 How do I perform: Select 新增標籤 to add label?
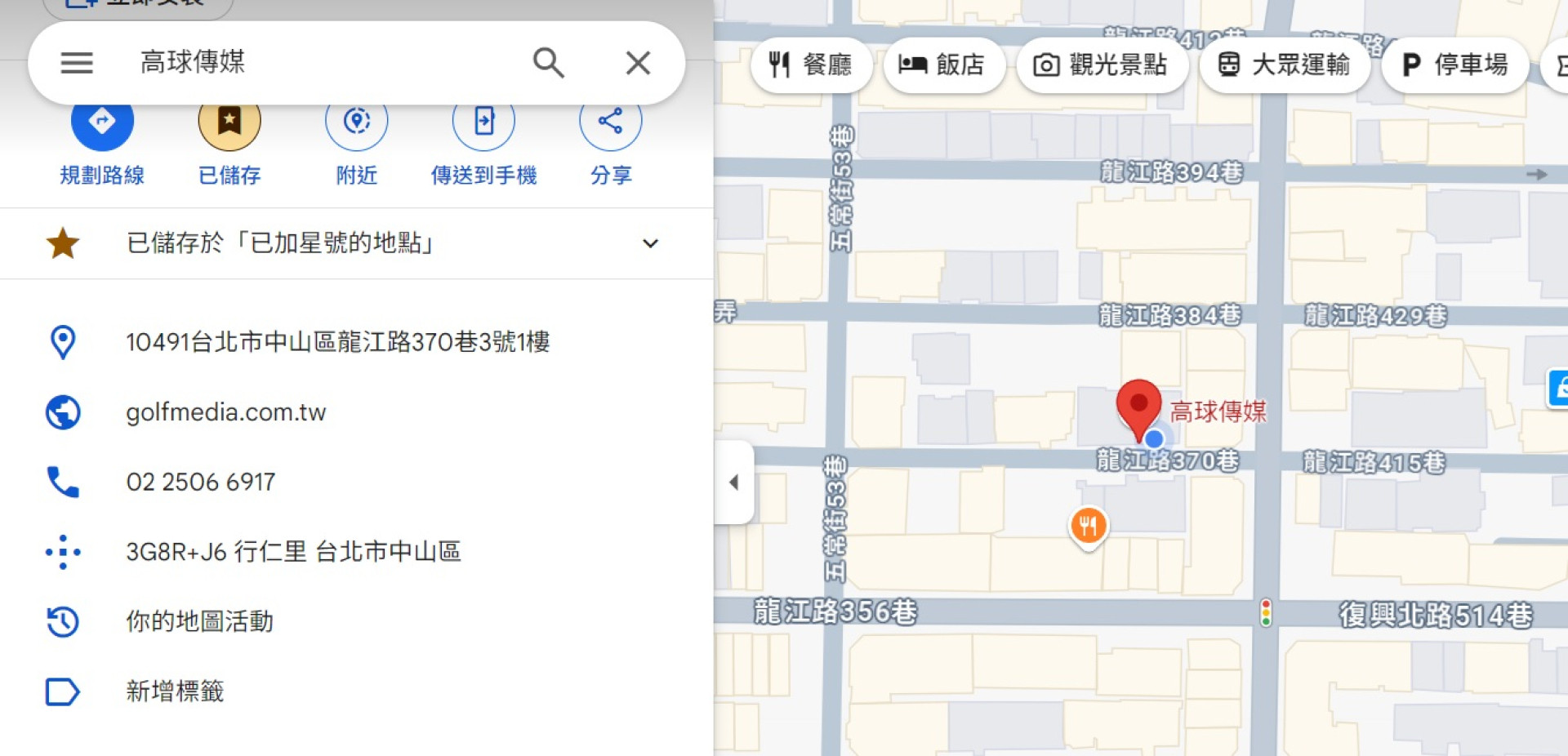[x=175, y=692]
